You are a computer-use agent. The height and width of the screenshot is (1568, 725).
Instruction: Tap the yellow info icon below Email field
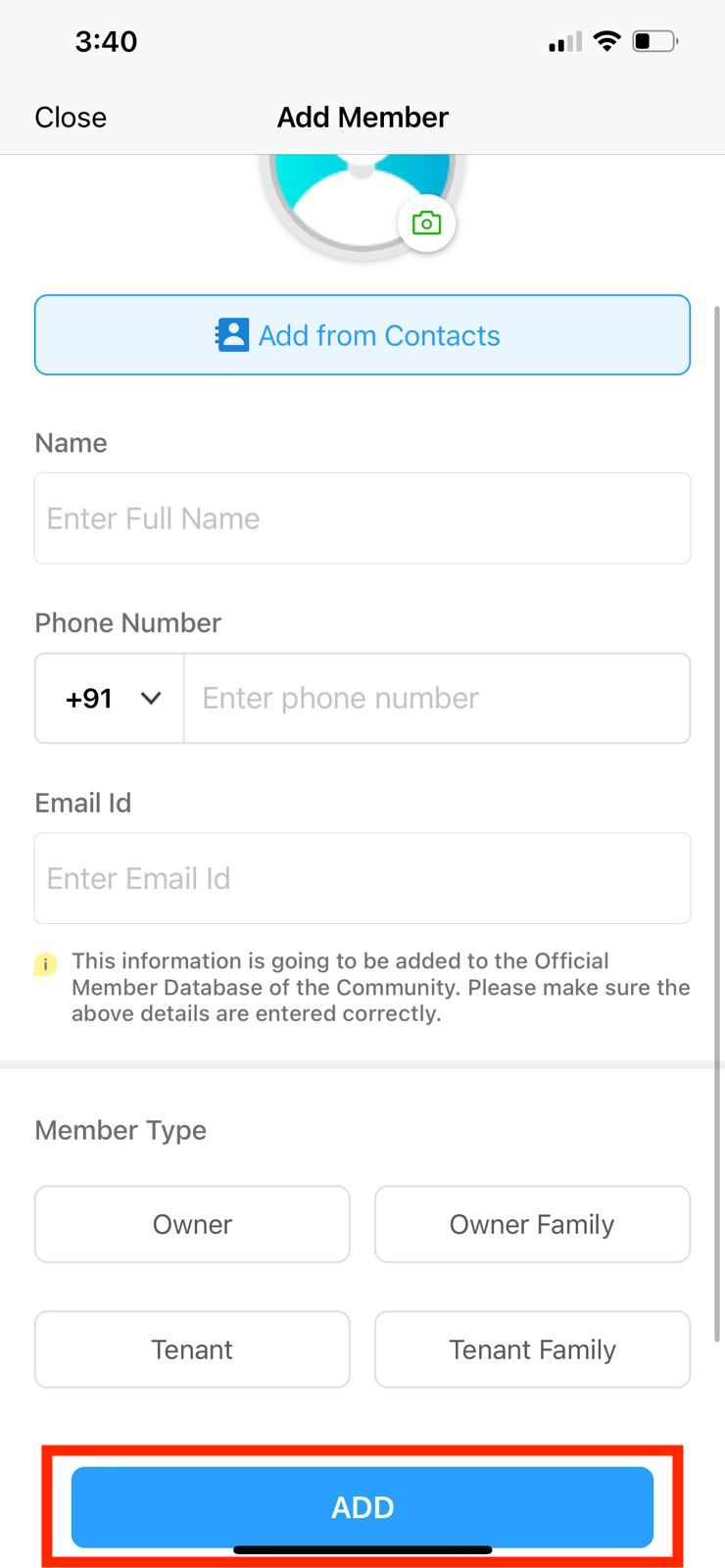[44, 964]
